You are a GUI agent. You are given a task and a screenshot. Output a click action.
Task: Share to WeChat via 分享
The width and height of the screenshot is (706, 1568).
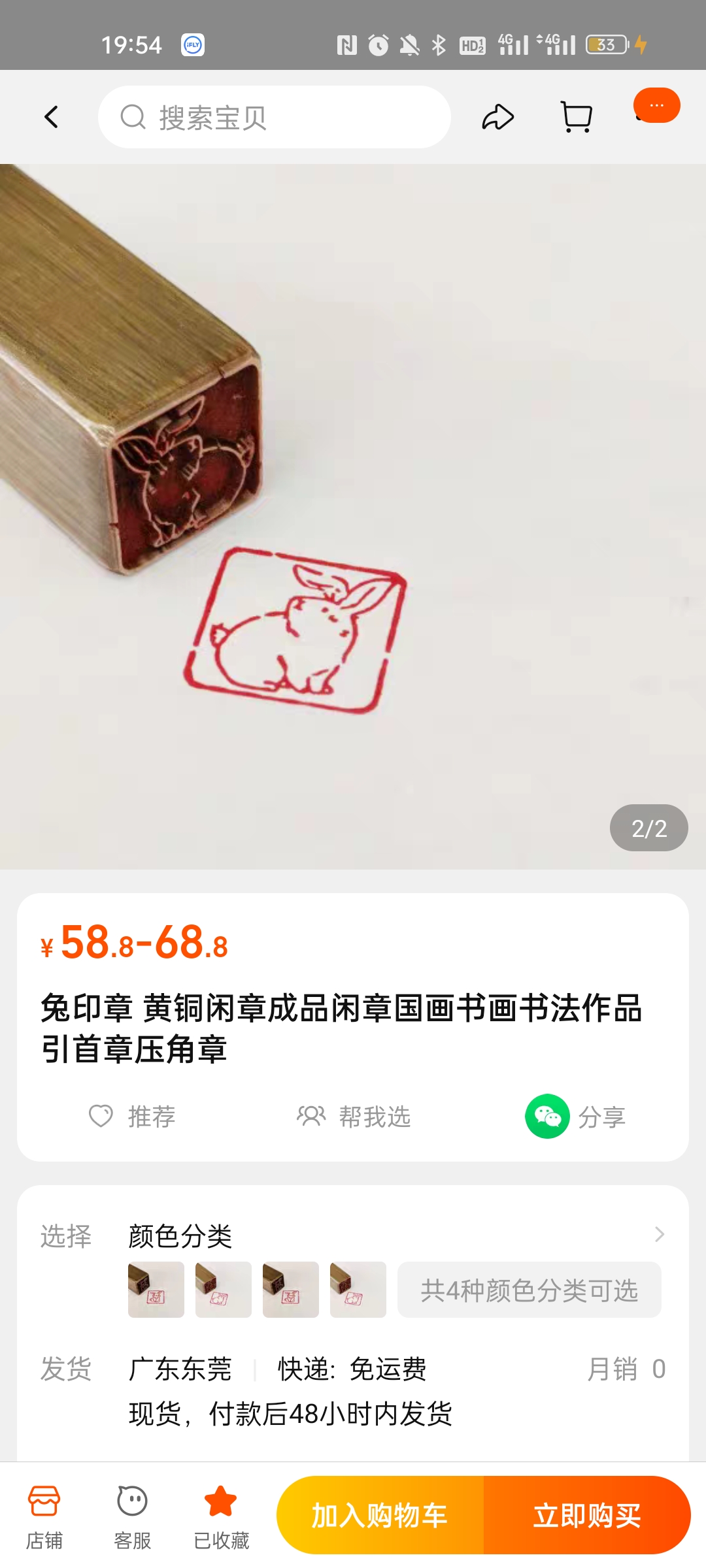click(x=575, y=1117)
